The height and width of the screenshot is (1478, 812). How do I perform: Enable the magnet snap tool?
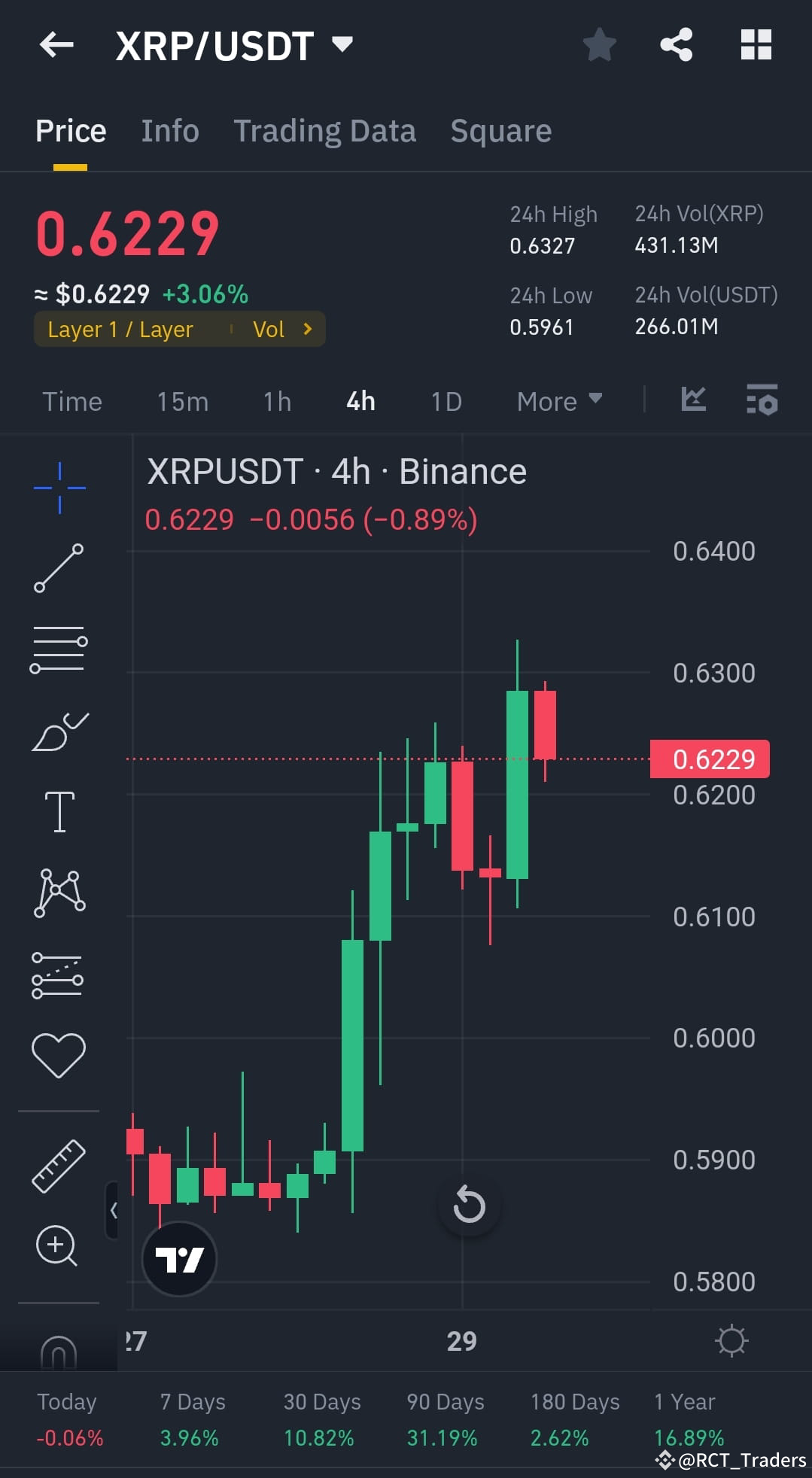pyautogui.click(x=58, y=1349)
